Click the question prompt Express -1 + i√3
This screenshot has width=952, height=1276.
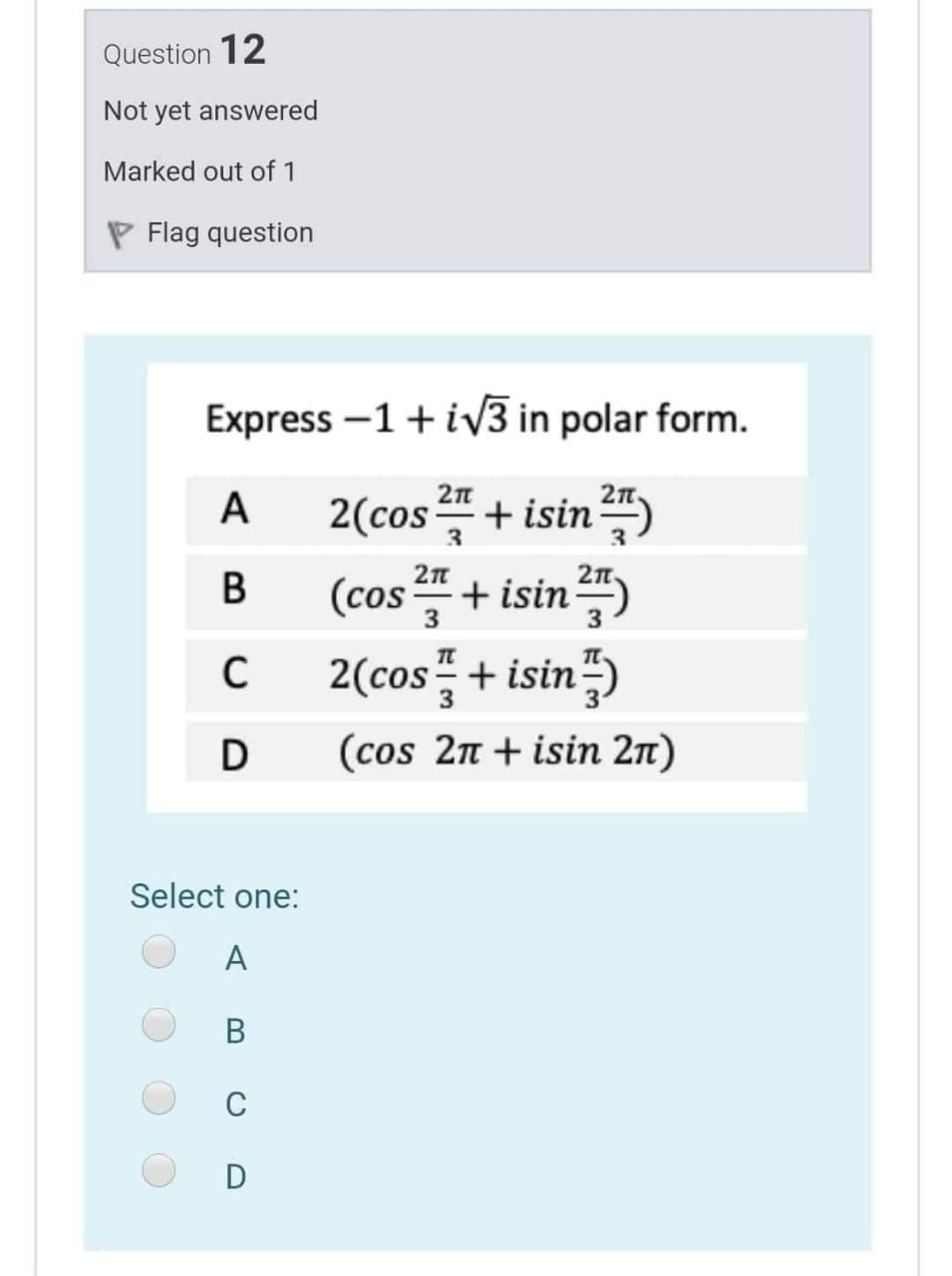(x=476, y=417)
